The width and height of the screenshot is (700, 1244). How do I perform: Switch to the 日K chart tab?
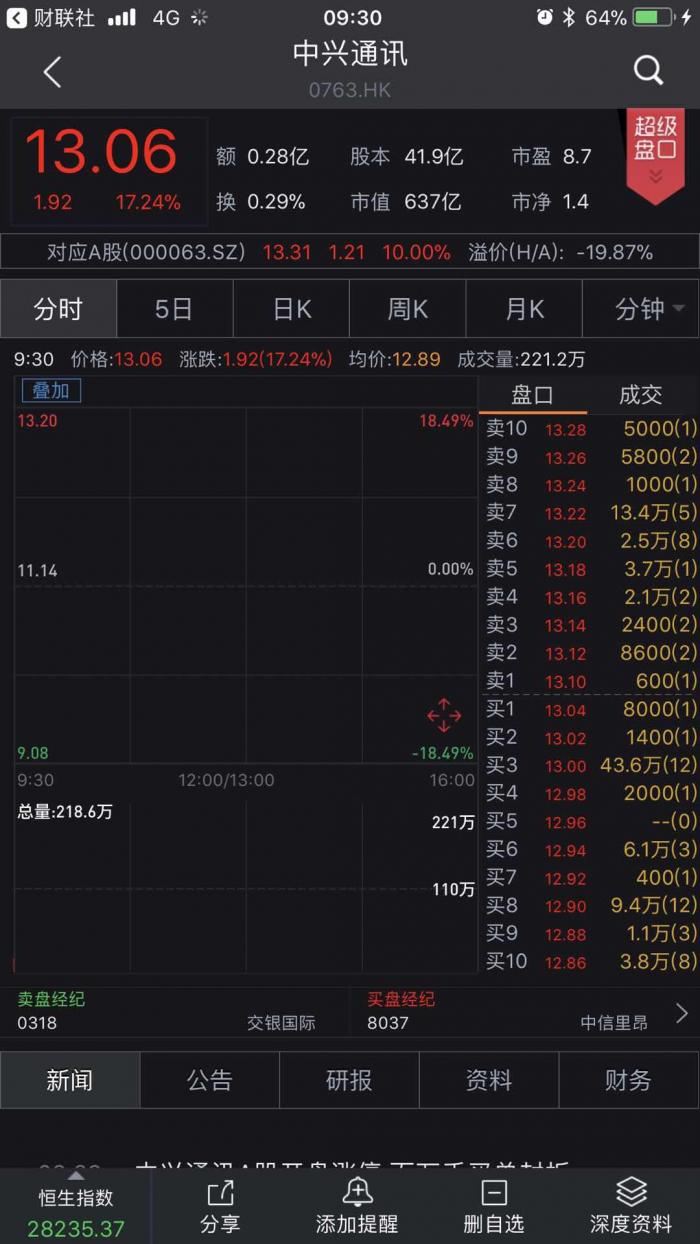[291, 309]
